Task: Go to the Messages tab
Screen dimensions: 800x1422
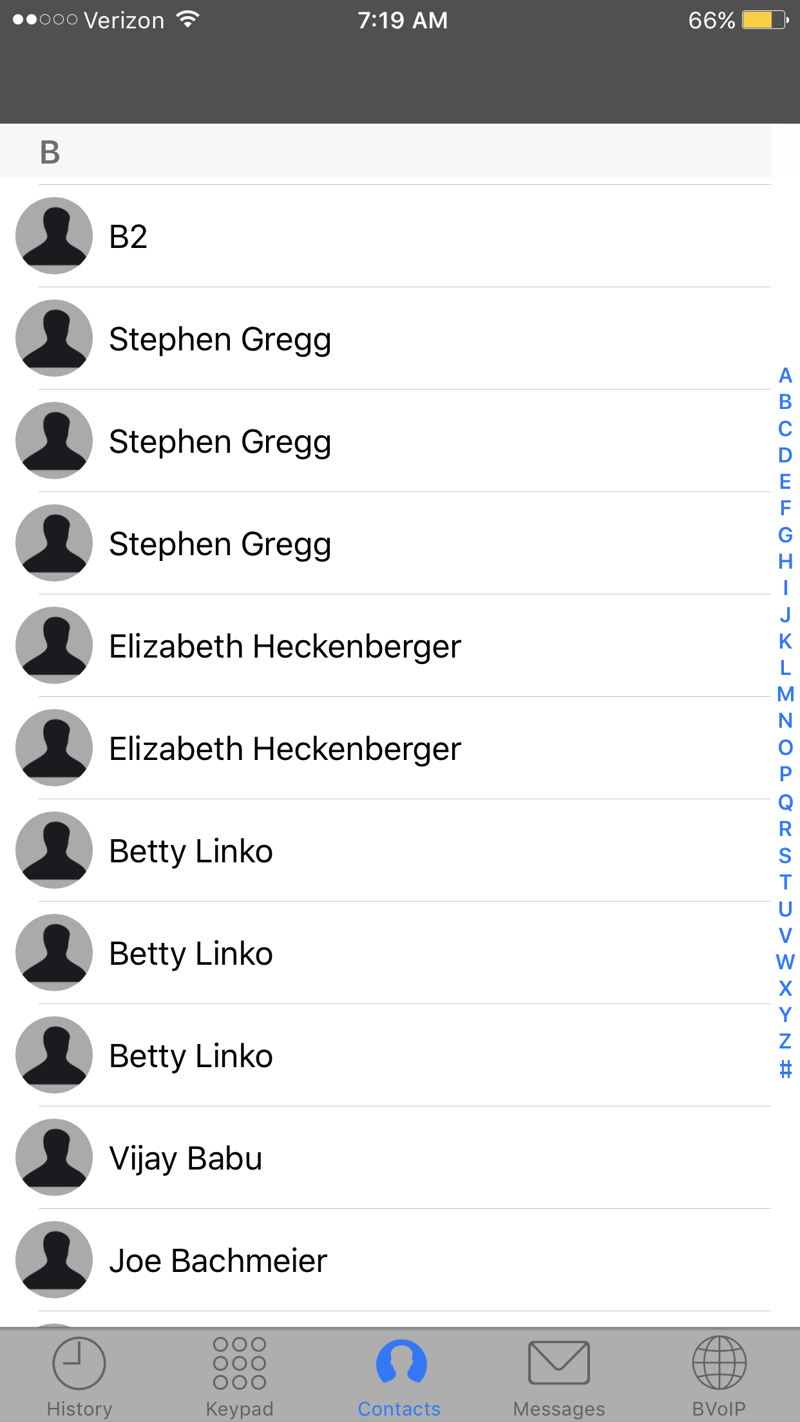Action: coord(559,1376)
